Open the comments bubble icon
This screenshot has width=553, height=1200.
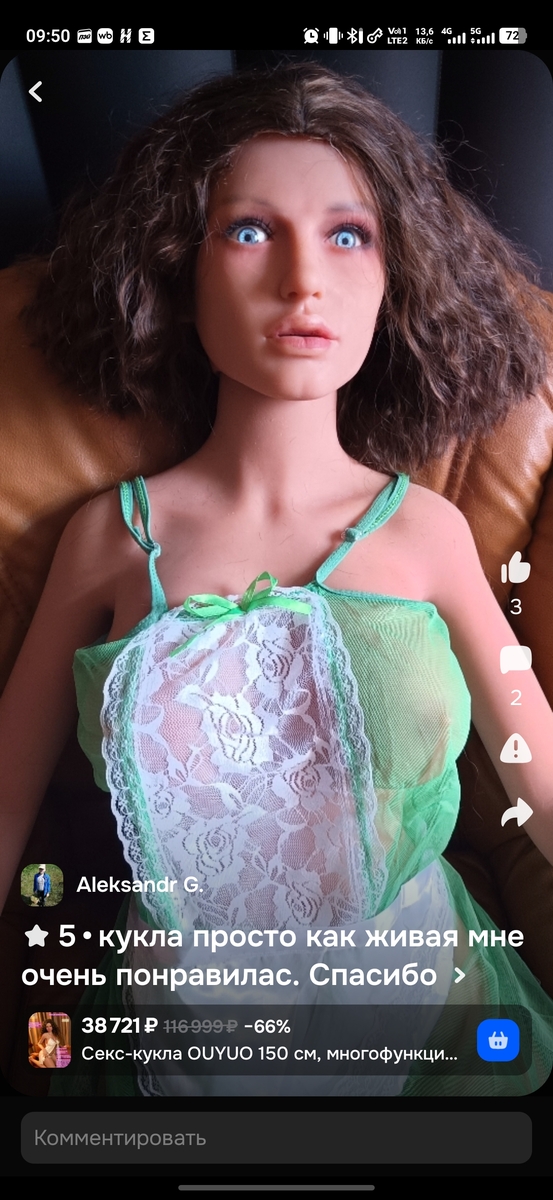516,660
